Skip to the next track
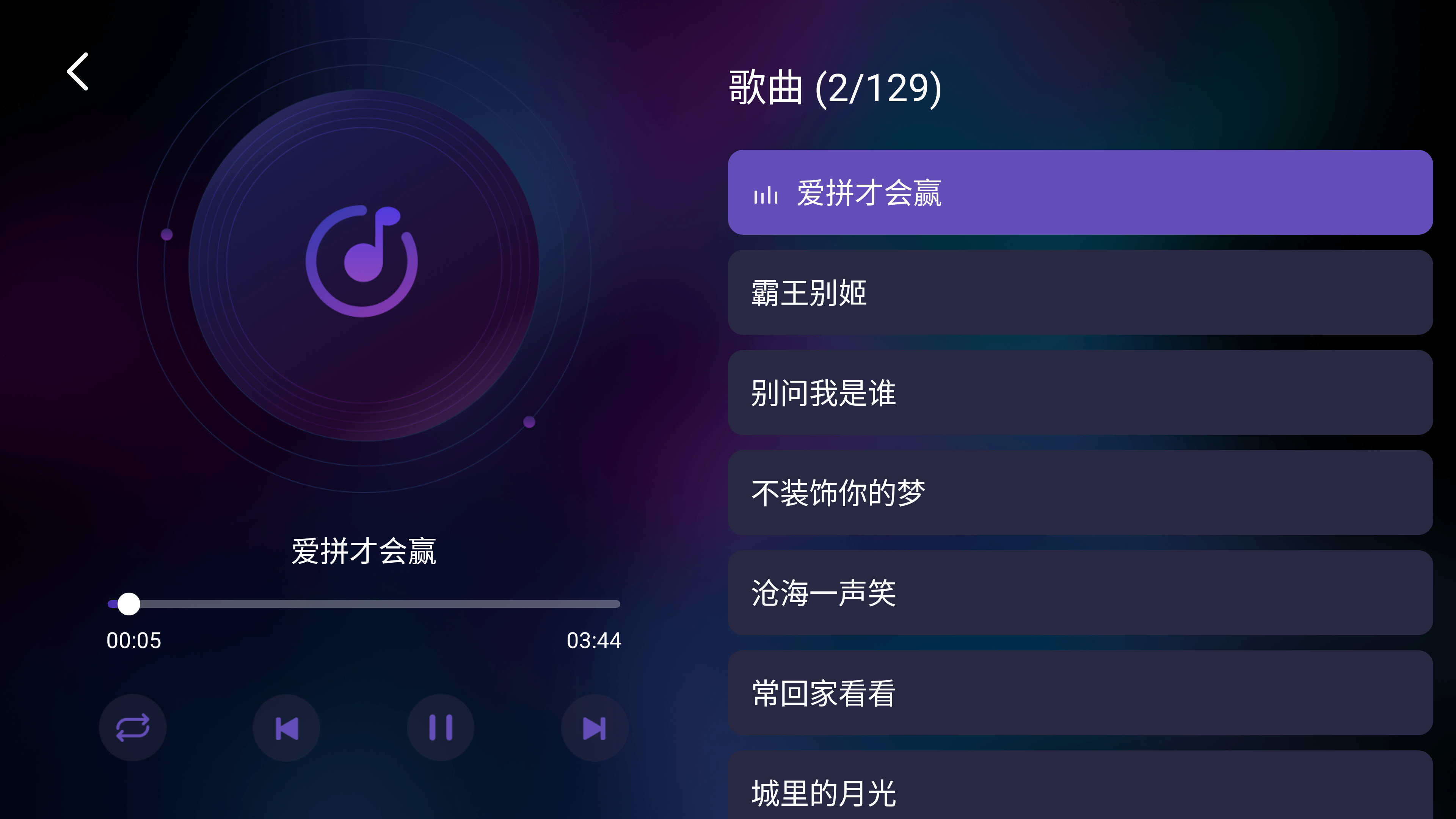This screenshot has width=1456, height=819. (594, 728)
